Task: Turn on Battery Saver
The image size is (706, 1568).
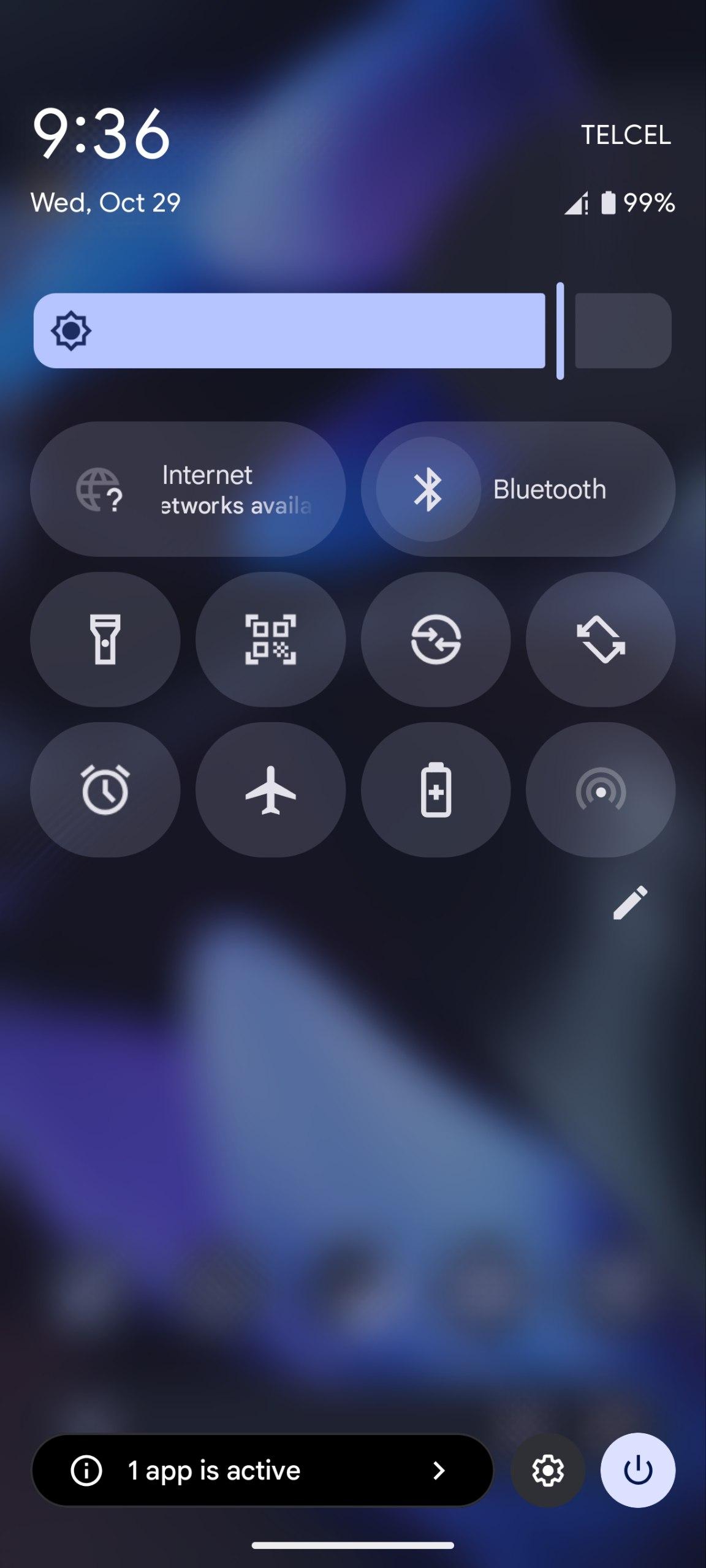Action: (436, 790)
